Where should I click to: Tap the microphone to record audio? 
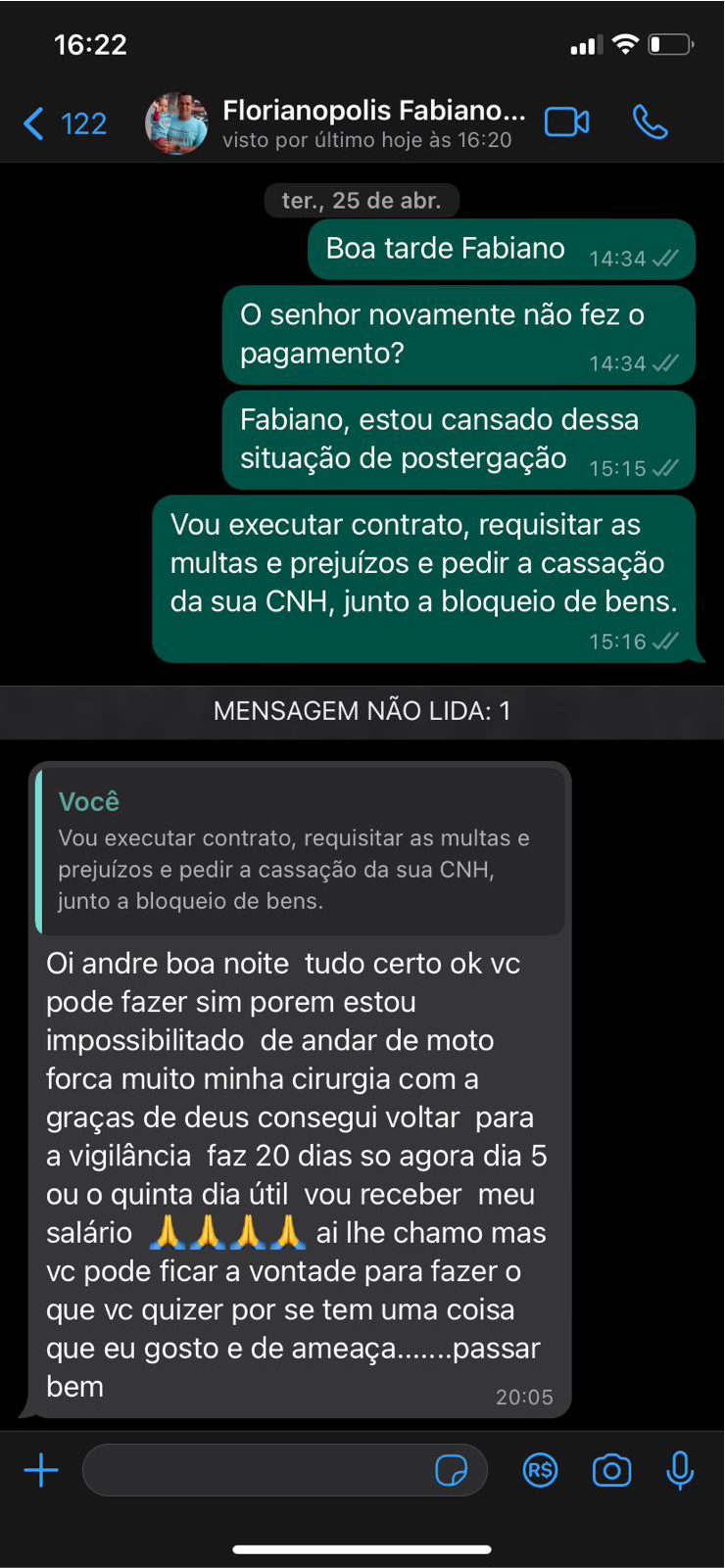tap(680, 1470)
